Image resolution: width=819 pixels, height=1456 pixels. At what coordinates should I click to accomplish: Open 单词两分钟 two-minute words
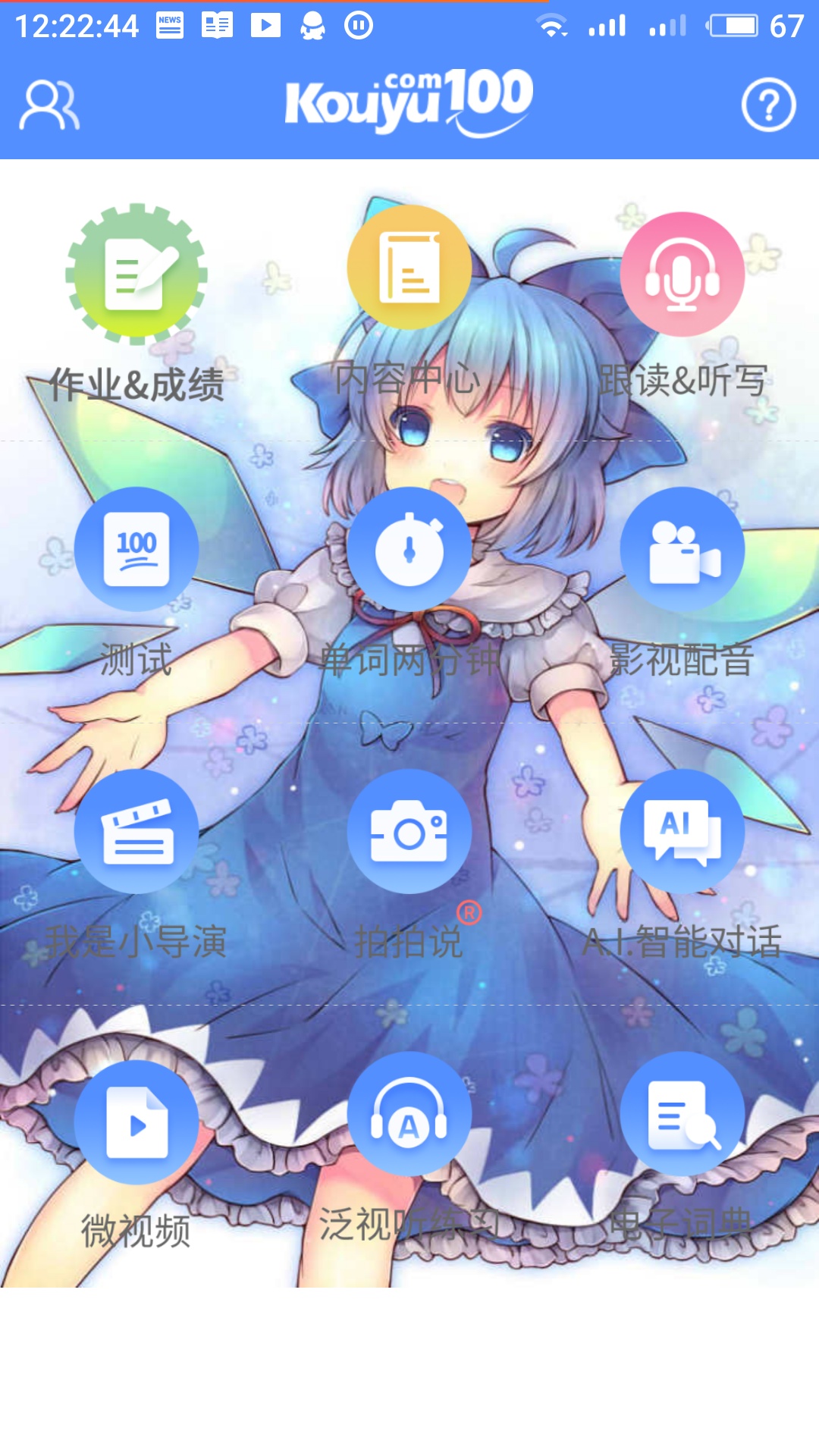(409, 550)
